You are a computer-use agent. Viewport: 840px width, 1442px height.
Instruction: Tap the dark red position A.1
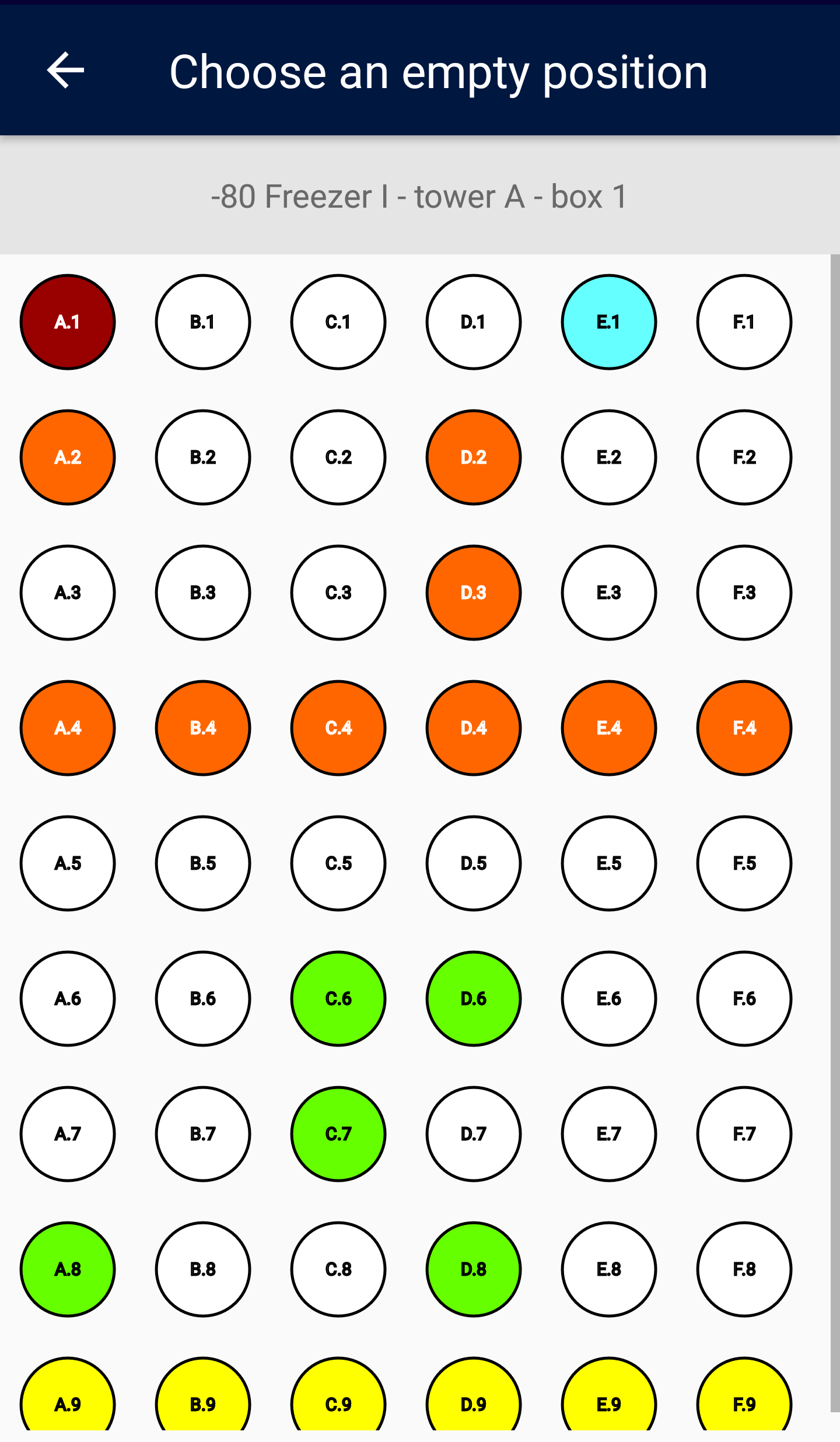point(68,322)
